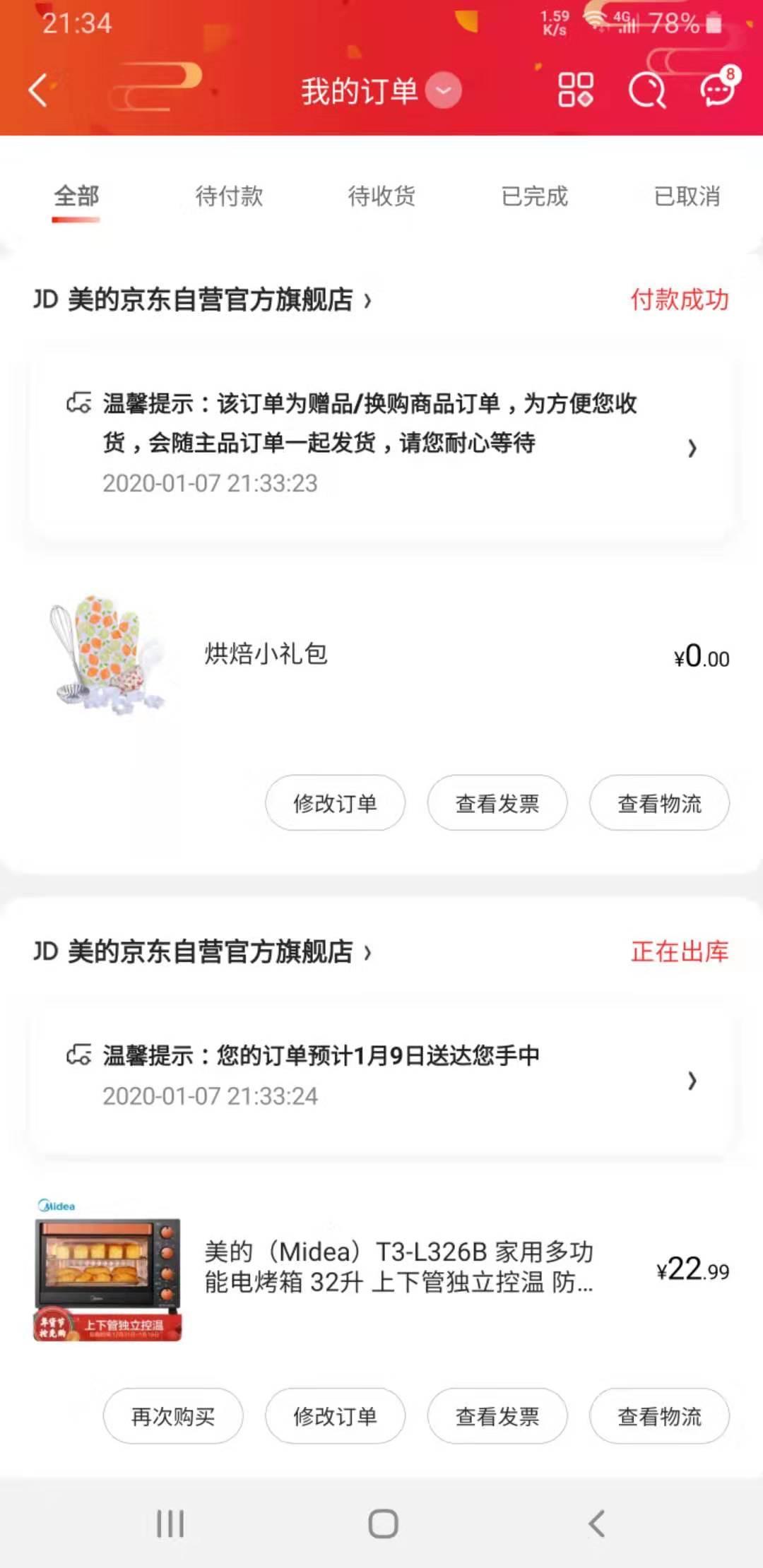Switch to the 待付款 tab
The image size is (763, 1568).
229,196
